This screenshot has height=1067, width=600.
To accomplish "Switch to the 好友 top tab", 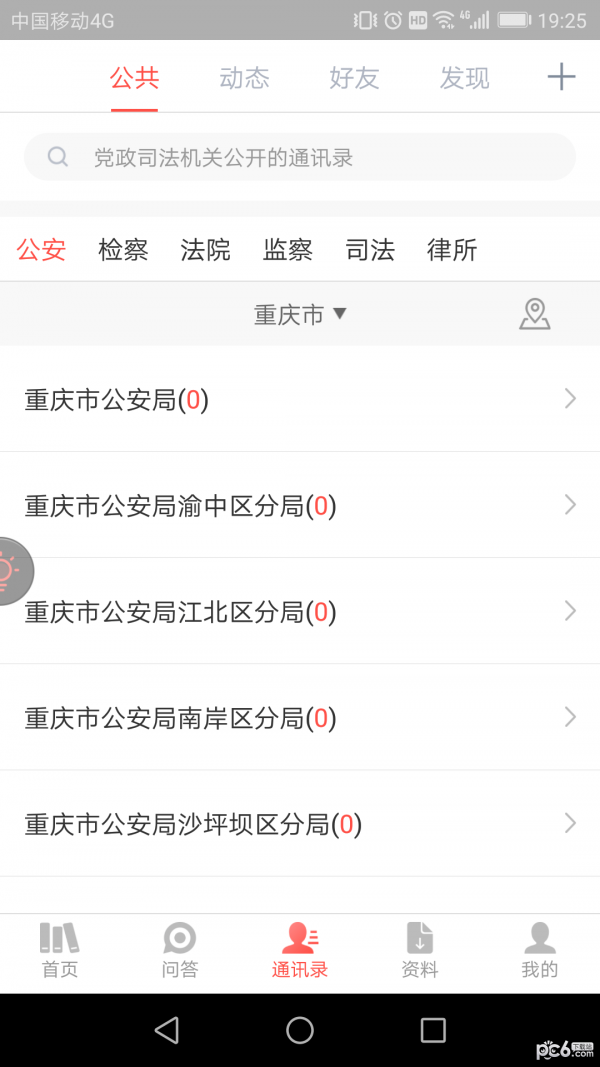I will pyautogui.click(x=354, y=78).
